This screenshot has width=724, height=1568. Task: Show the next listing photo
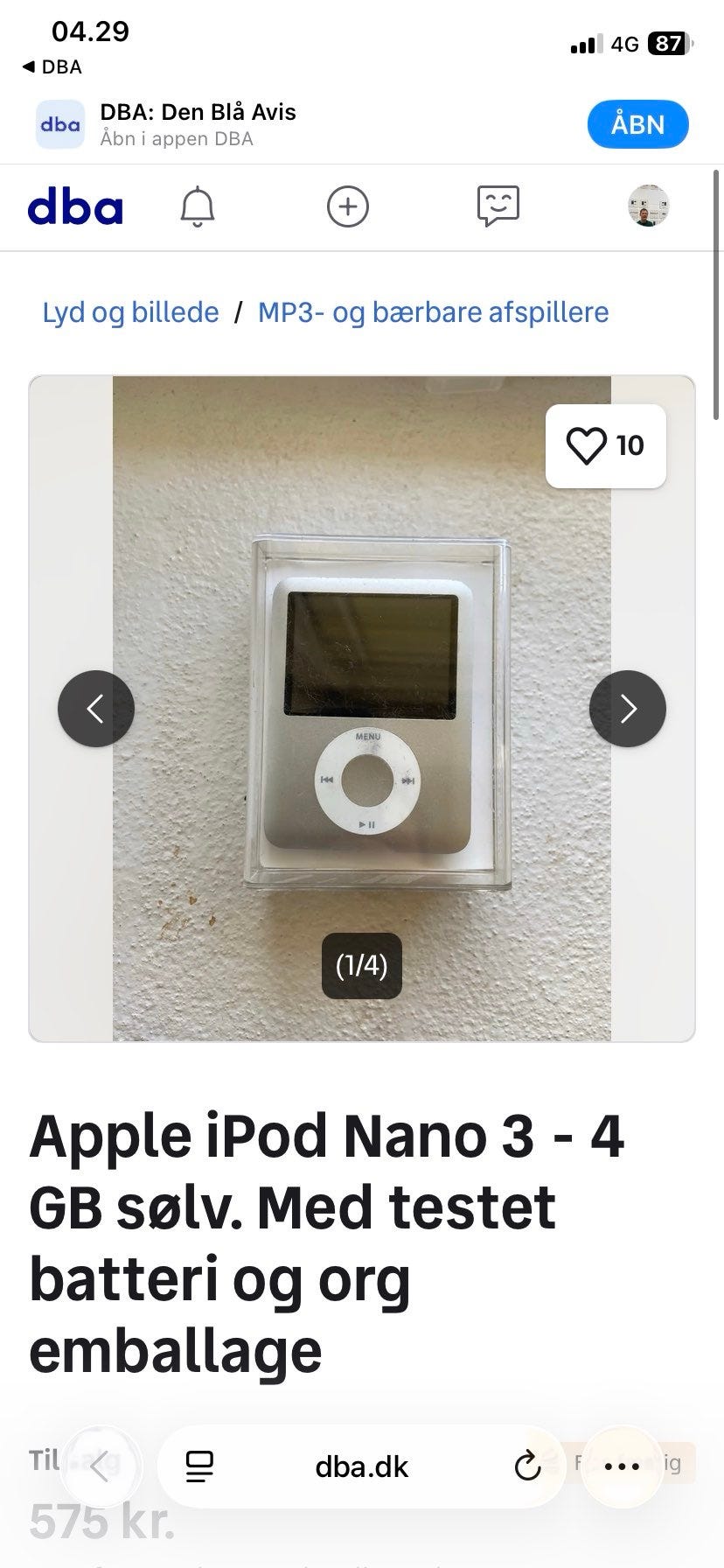coord(628,709)
